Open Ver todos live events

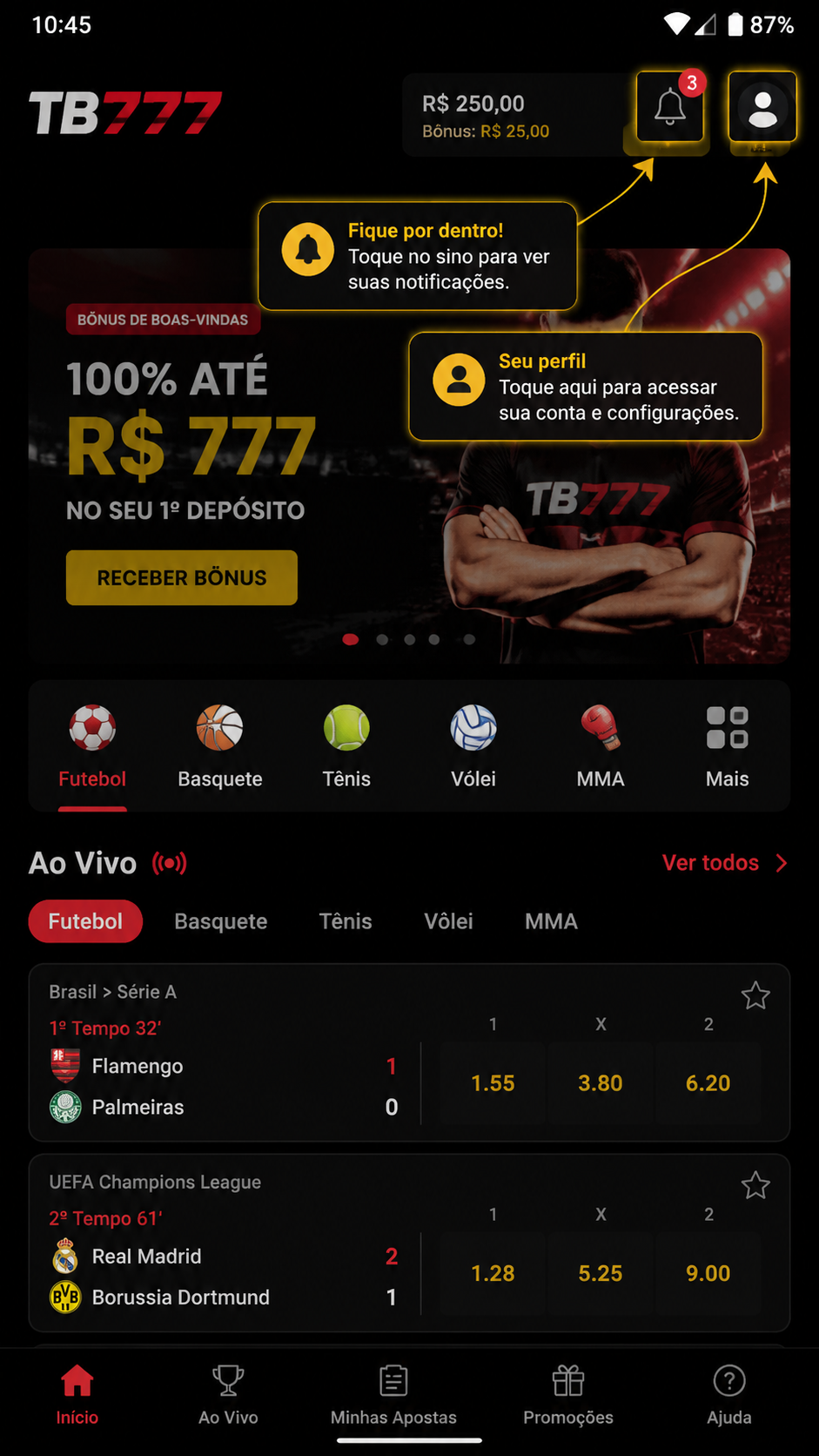pyautogui.click(x=725, y=863)
